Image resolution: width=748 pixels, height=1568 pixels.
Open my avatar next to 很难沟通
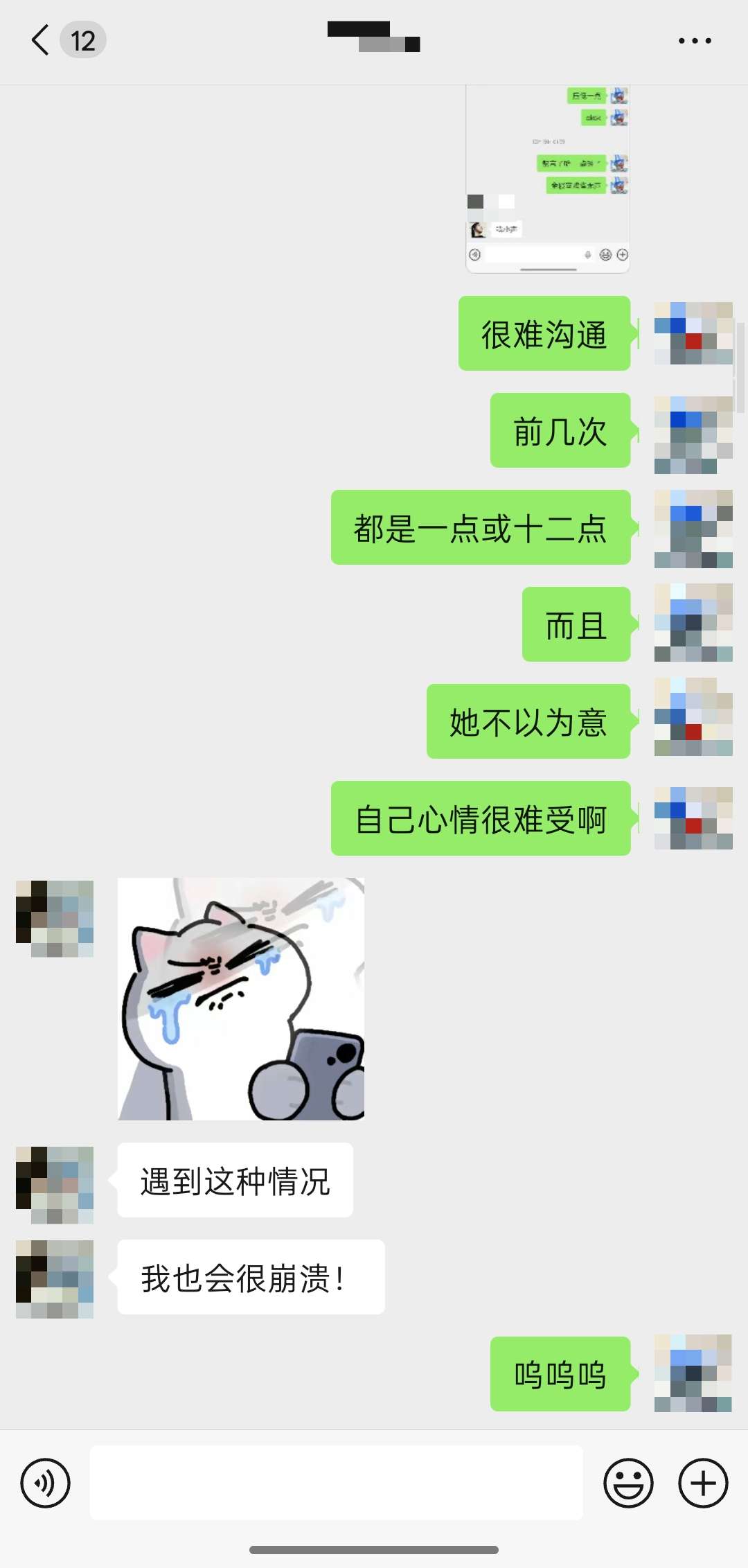(693, 333)
